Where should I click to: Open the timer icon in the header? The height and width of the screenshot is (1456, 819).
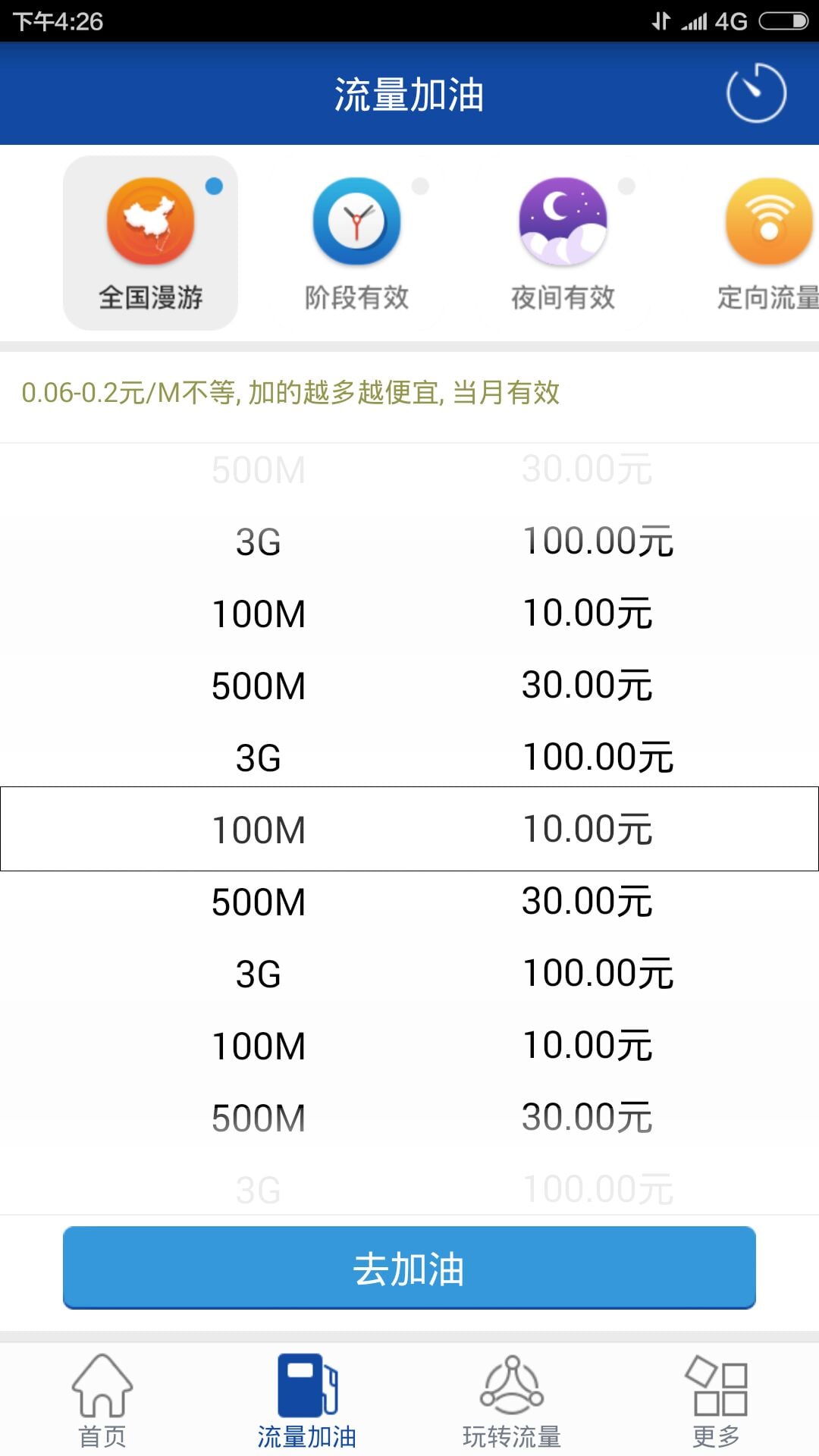(756, 93)
